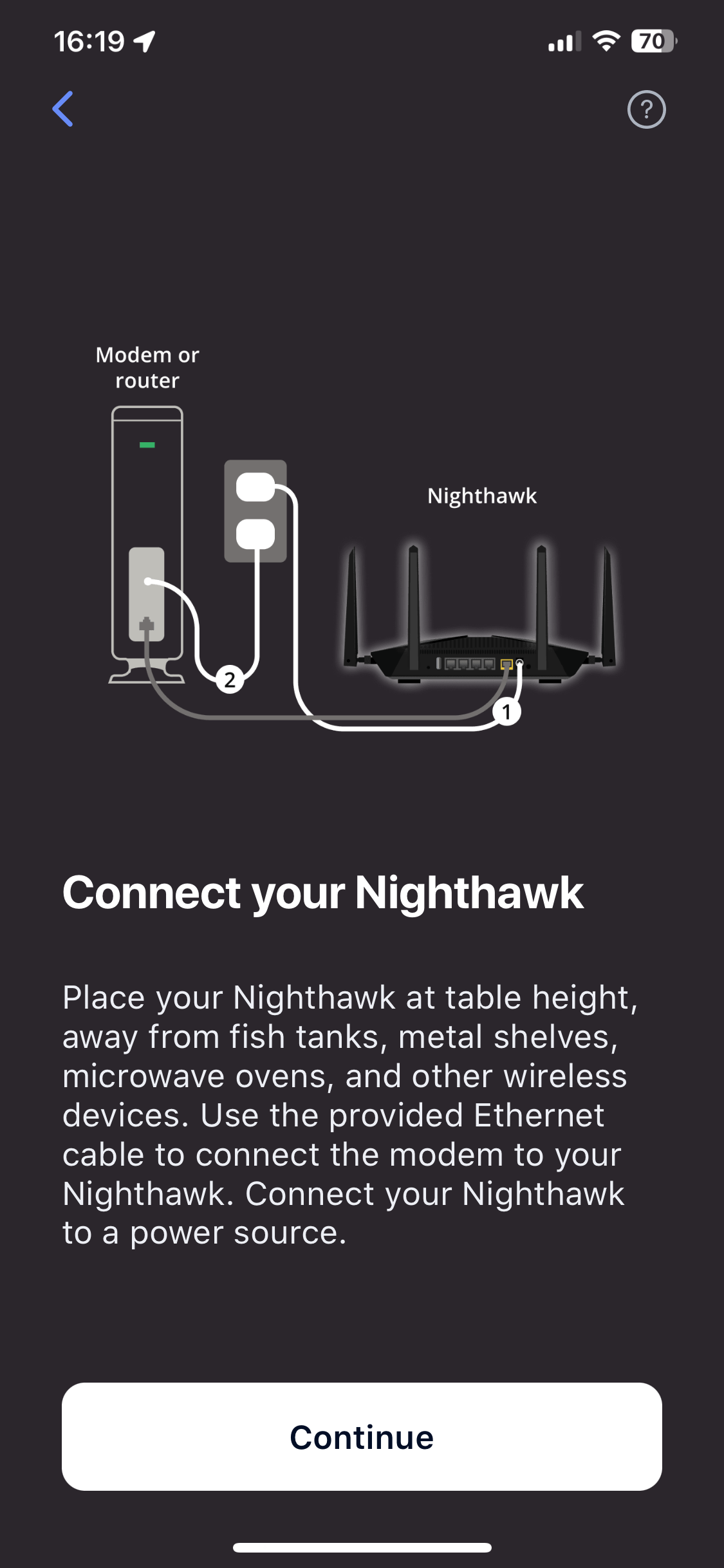
Task: Open the help question mark icon
Action: (646, 109)
